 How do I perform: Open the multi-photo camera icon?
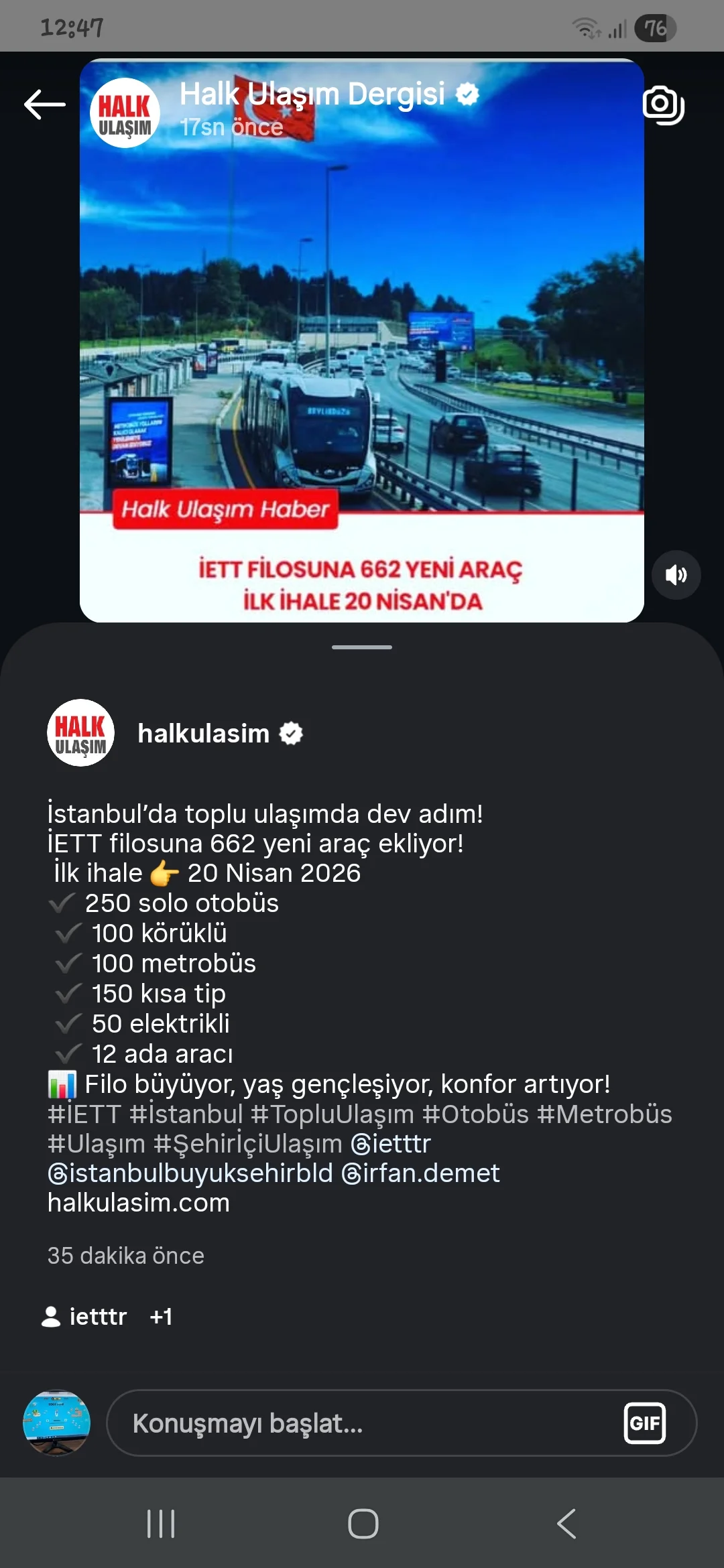coord(663,105)
